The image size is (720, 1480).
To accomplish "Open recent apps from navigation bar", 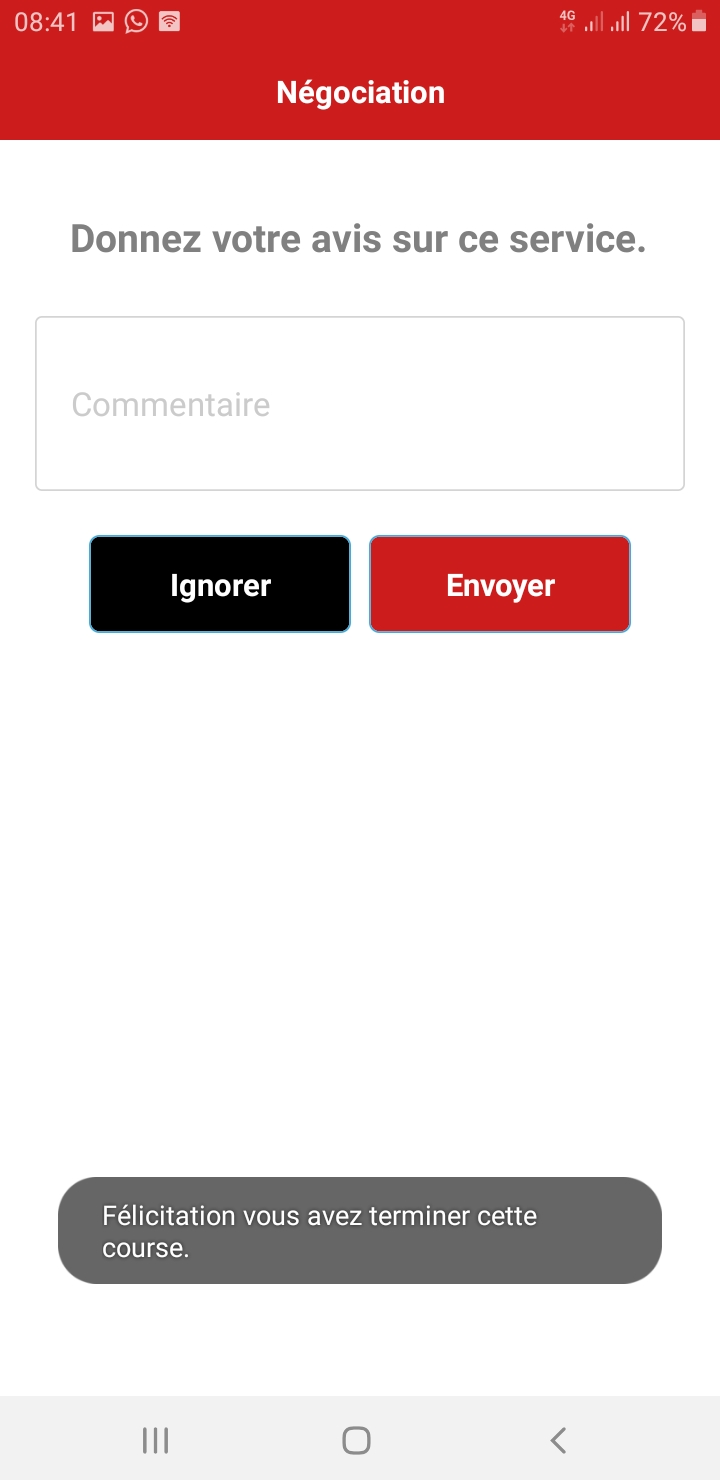I will pos(155,1440).
